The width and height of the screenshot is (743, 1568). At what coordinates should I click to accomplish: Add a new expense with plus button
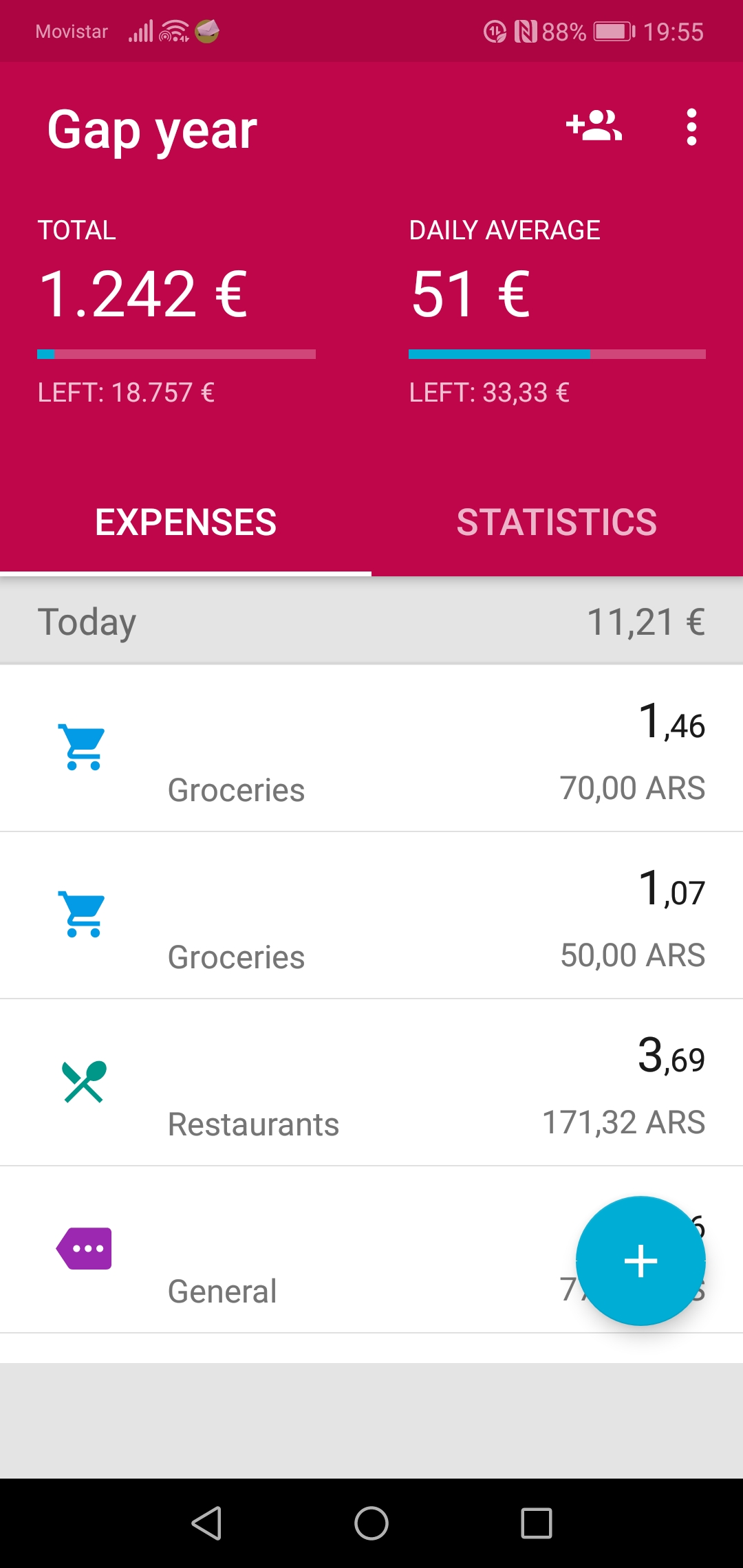tap(640, 1261)
